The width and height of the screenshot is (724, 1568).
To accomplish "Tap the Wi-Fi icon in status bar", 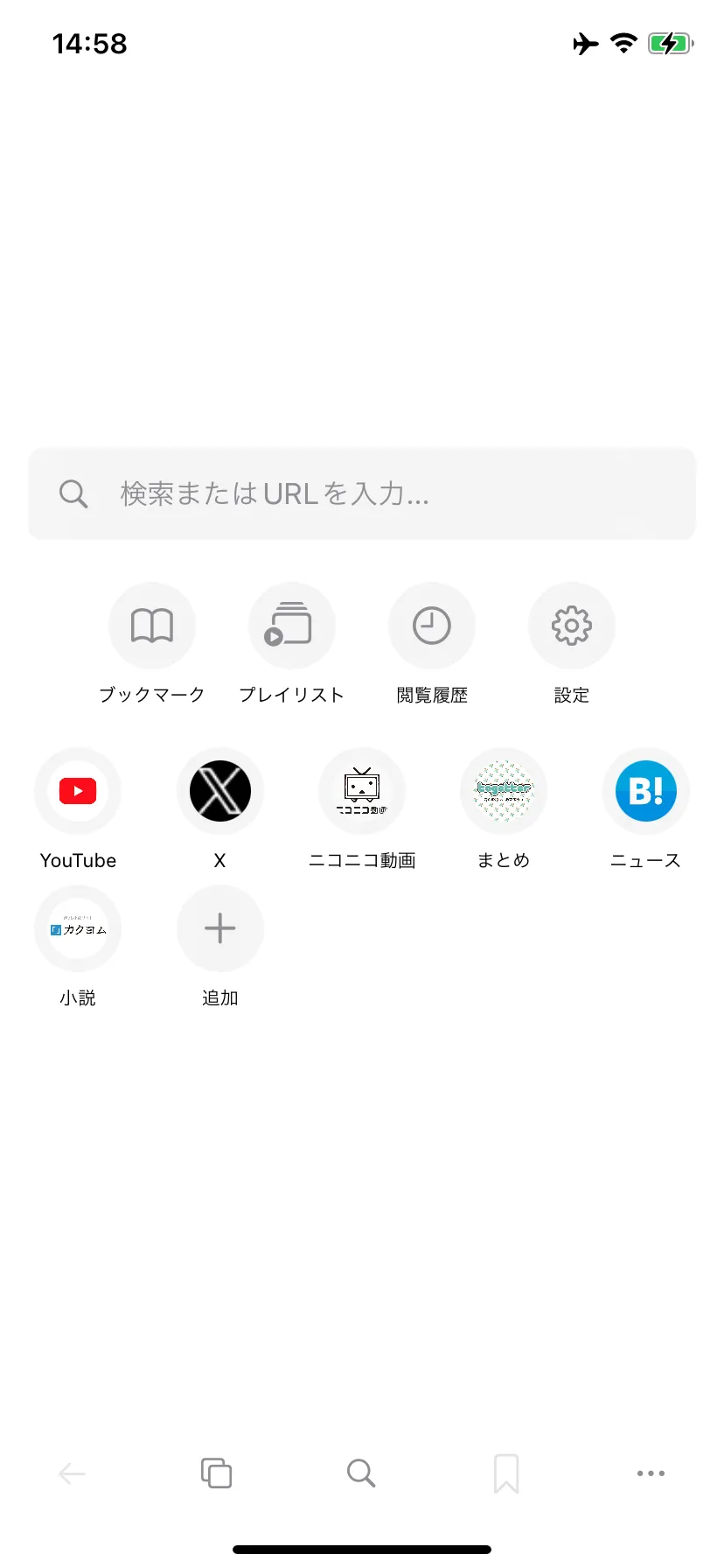I will [x=622, y=44].
